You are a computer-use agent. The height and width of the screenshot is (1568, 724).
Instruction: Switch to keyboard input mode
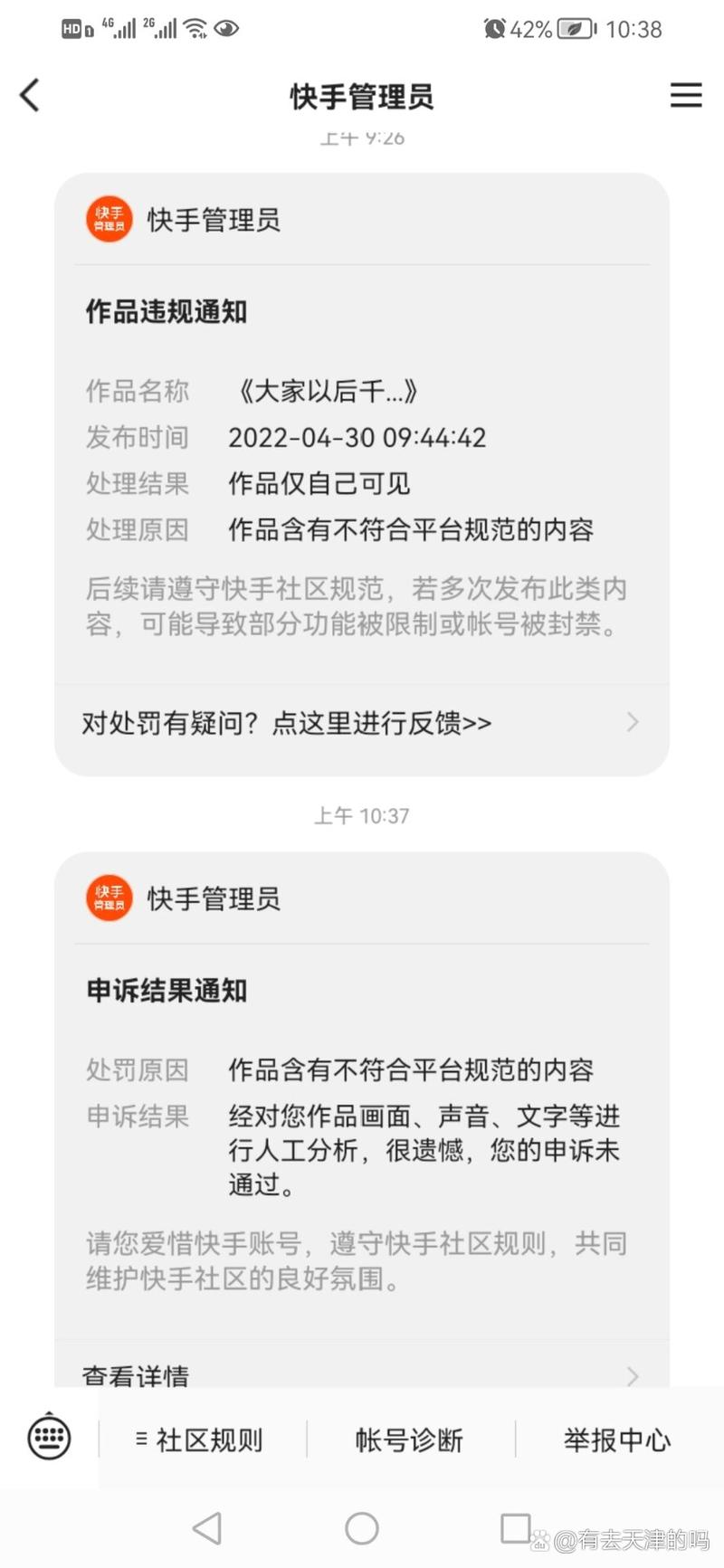coord(50,1437)
